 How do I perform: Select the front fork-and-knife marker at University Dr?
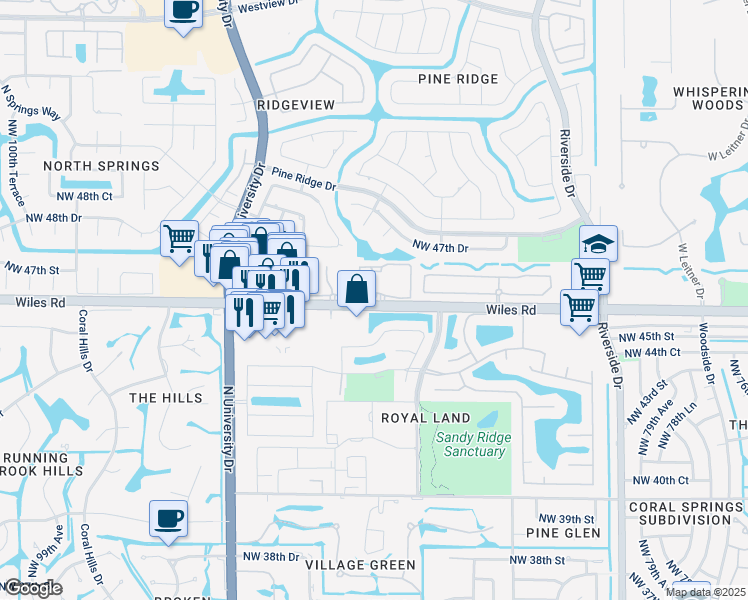245,313
